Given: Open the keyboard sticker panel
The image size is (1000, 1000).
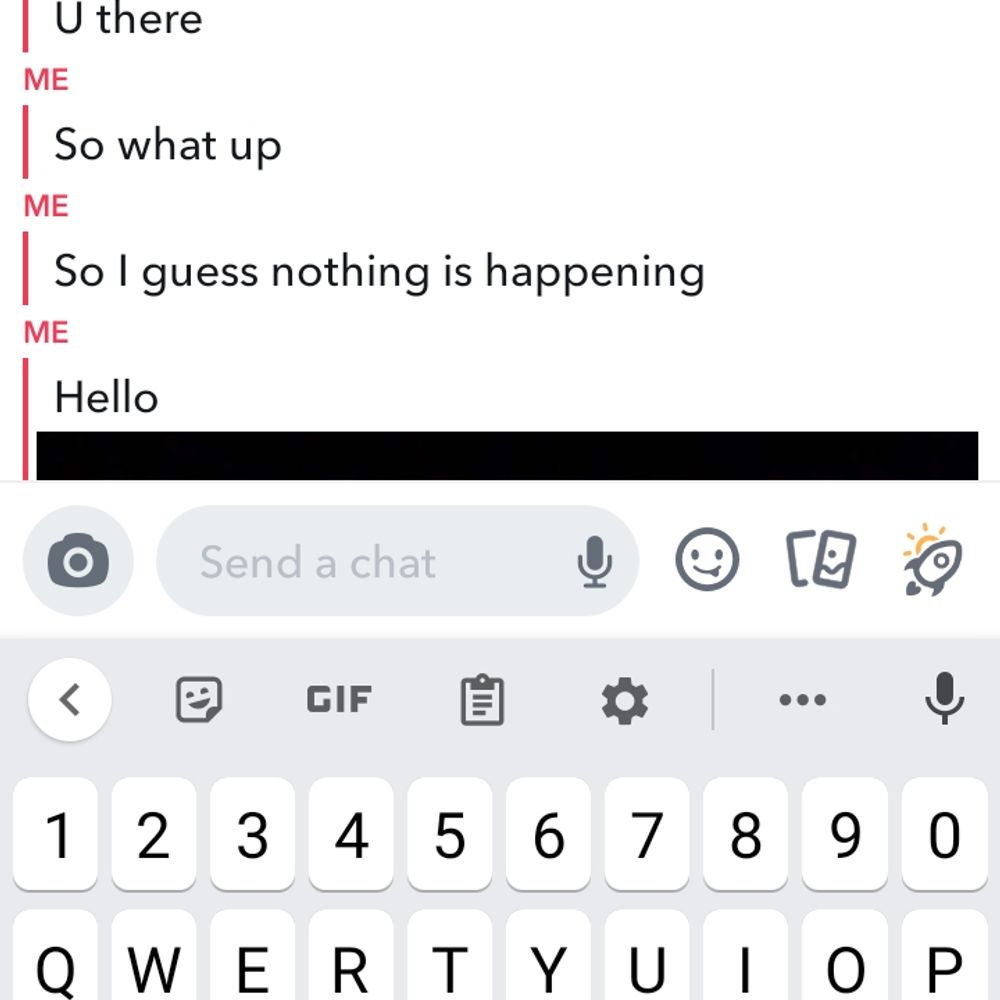Looking at the screenshot, I should coord(198,700).
